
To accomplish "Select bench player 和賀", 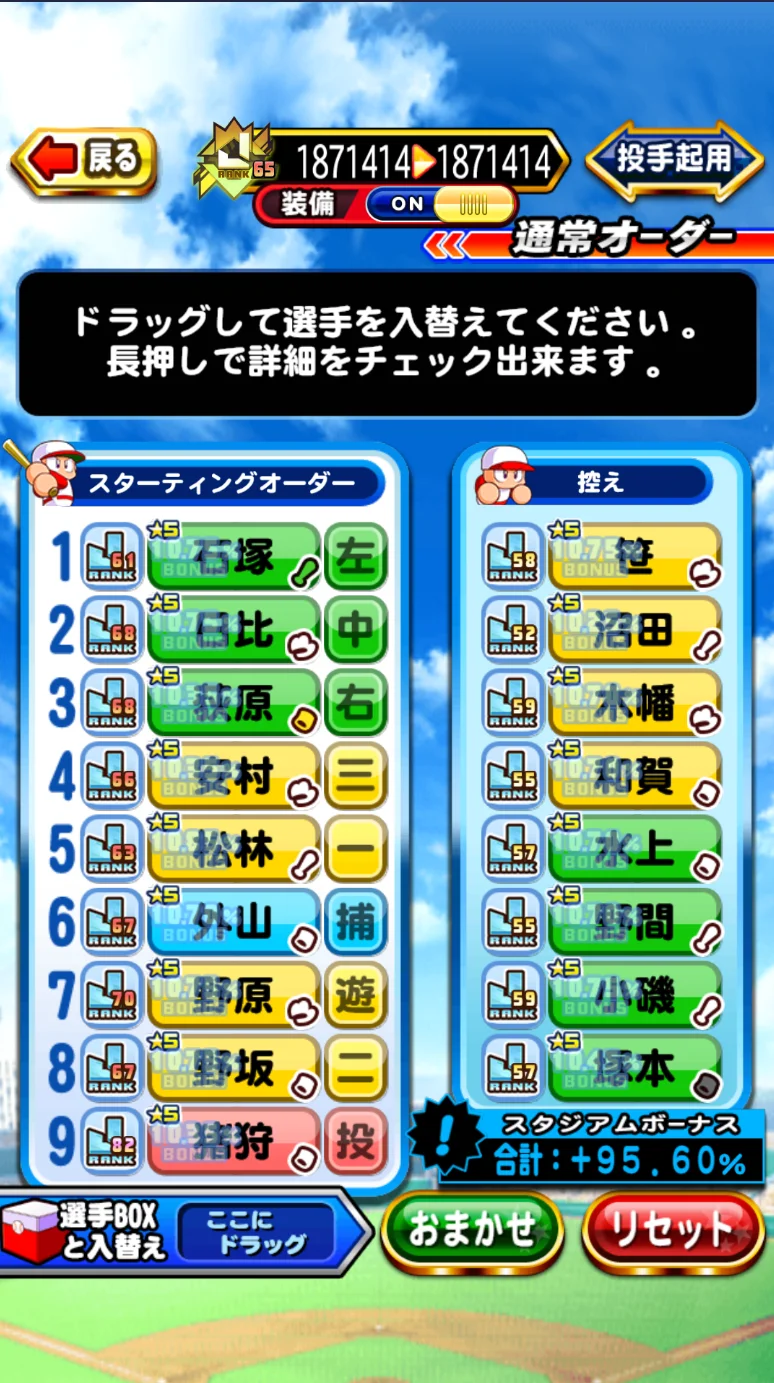I will point(634,777).
